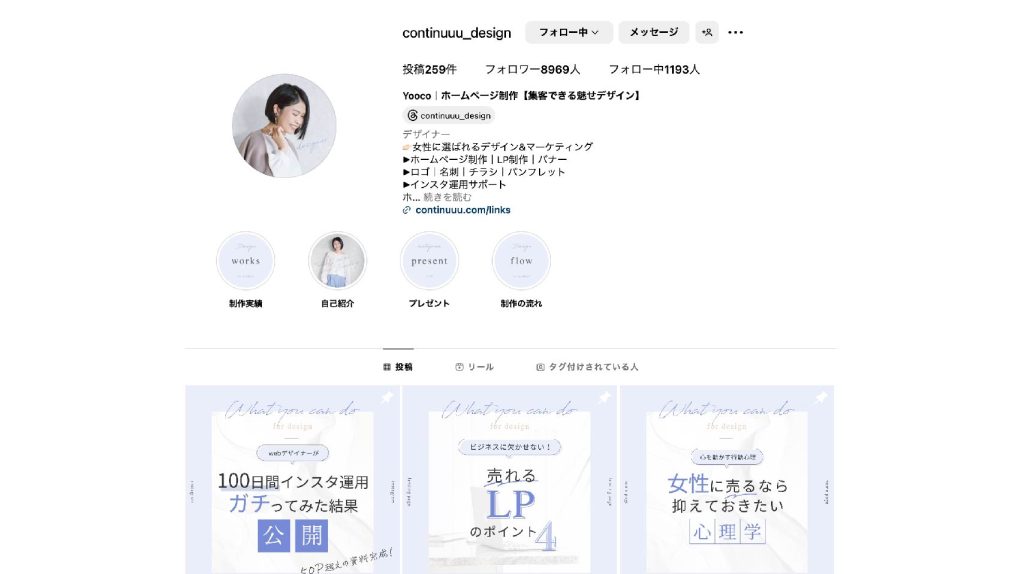Screen dimensions: 1024x574
Task: Open the three-dot options menu
Action: [x=736, y=32]
